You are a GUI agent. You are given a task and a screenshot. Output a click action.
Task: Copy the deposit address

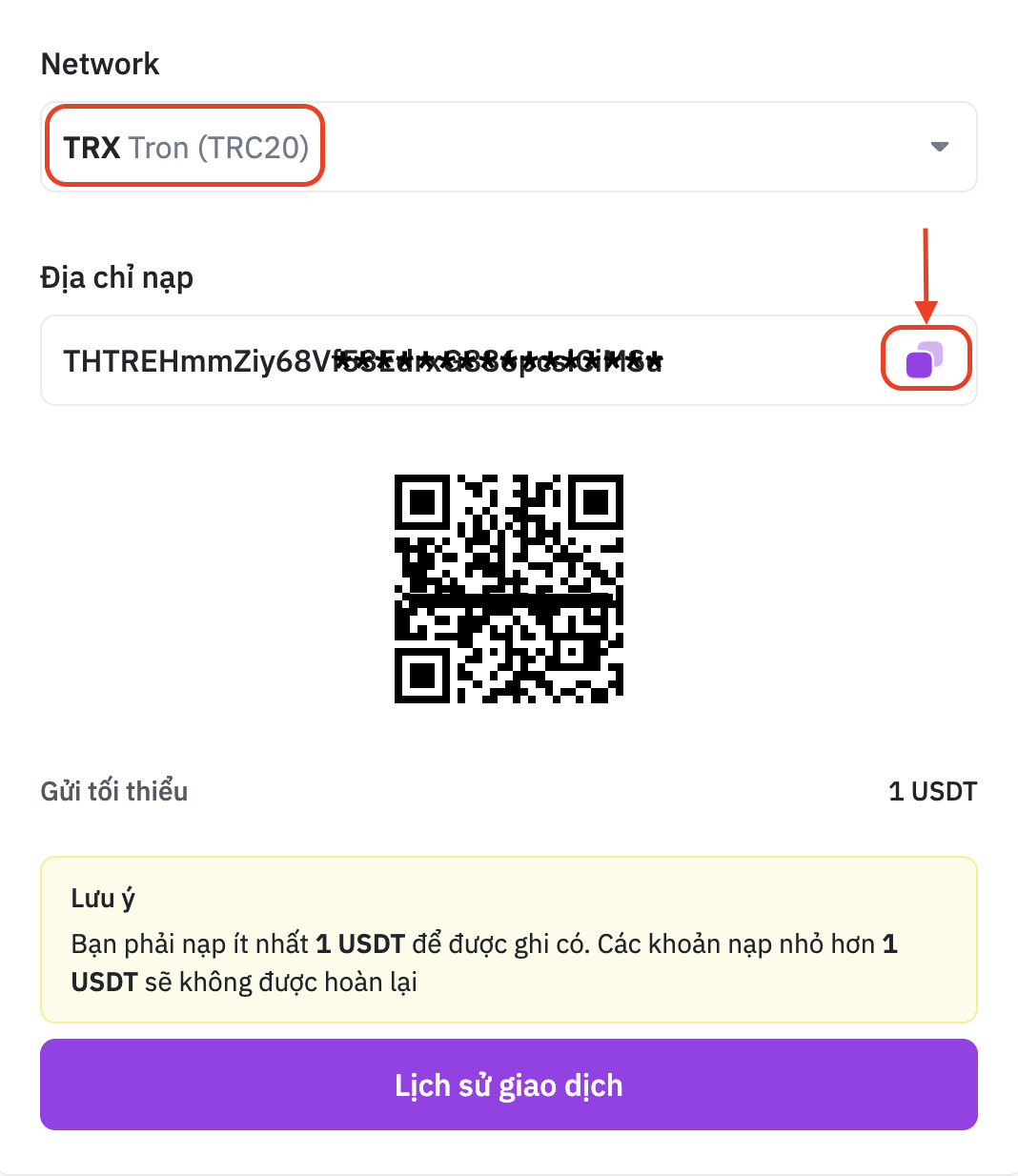click(923, 359)
